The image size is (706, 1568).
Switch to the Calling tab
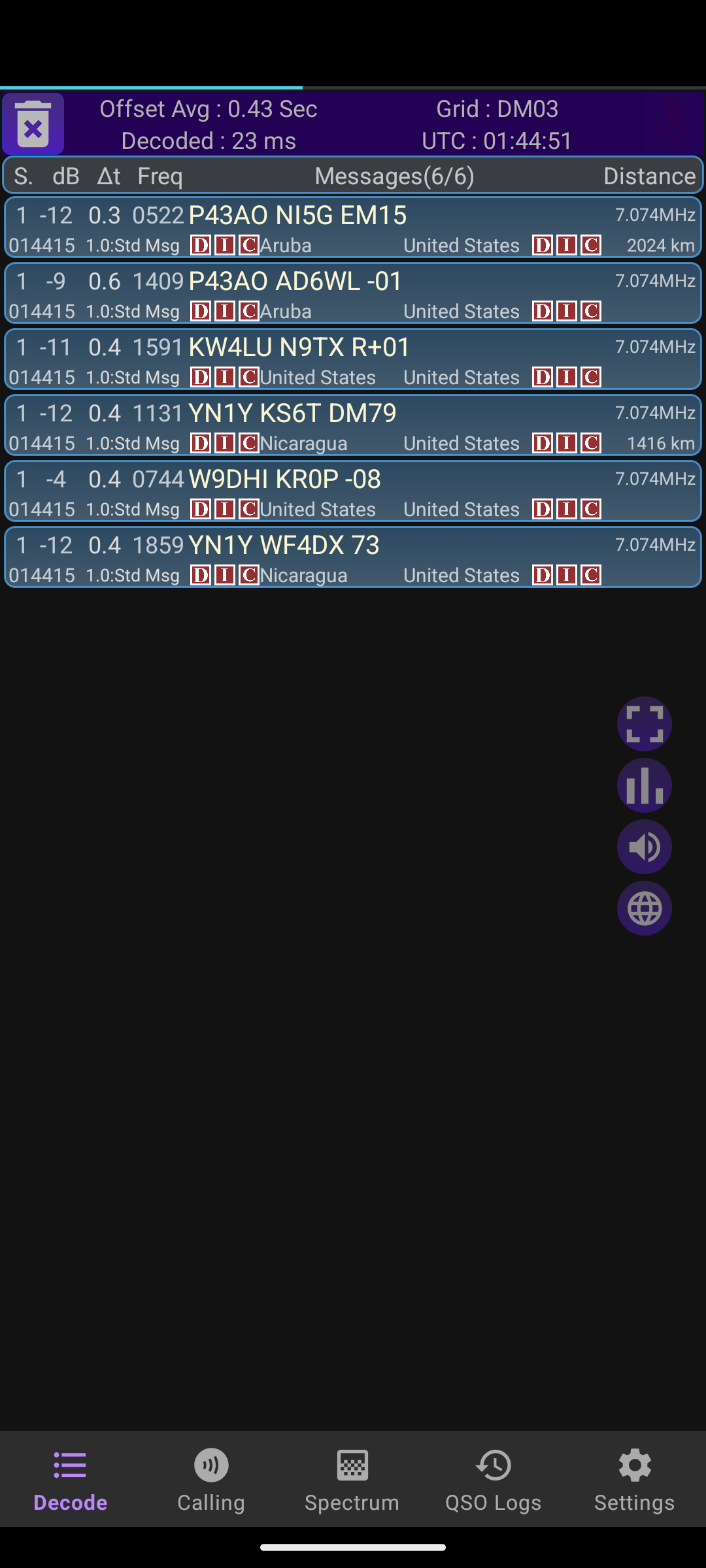pyautogui.click(x=211, y=1479)
